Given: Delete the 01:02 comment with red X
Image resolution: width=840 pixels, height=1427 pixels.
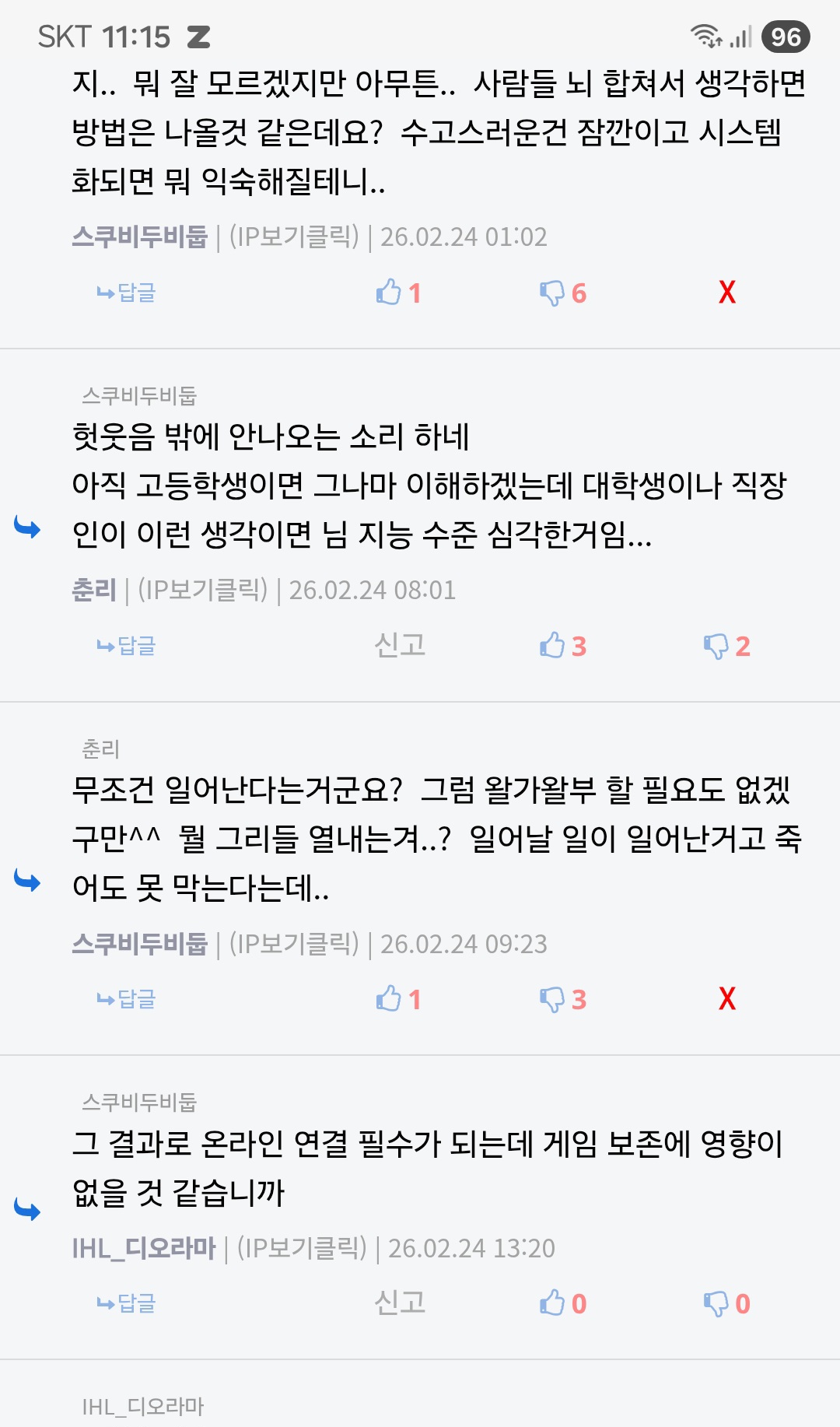Looking at the screenshot, I should [726, 293].
